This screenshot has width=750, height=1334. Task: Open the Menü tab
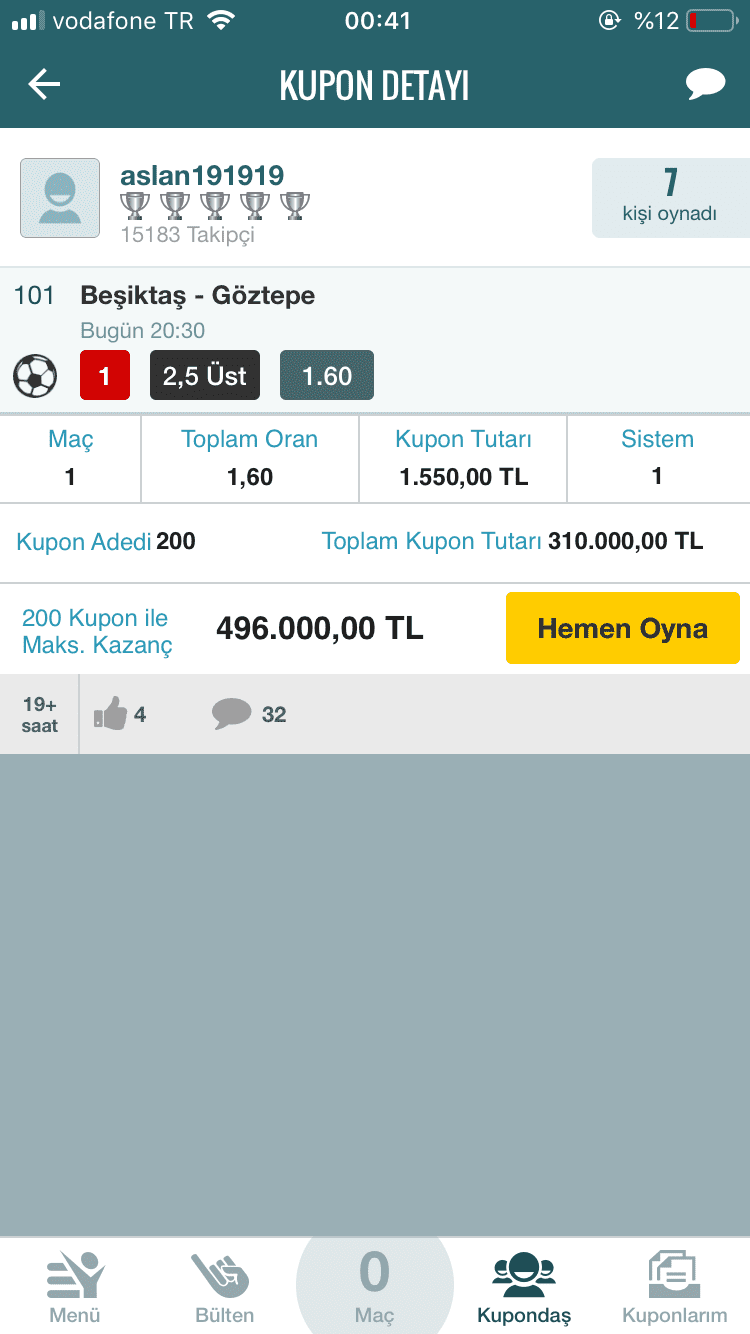75,1287
